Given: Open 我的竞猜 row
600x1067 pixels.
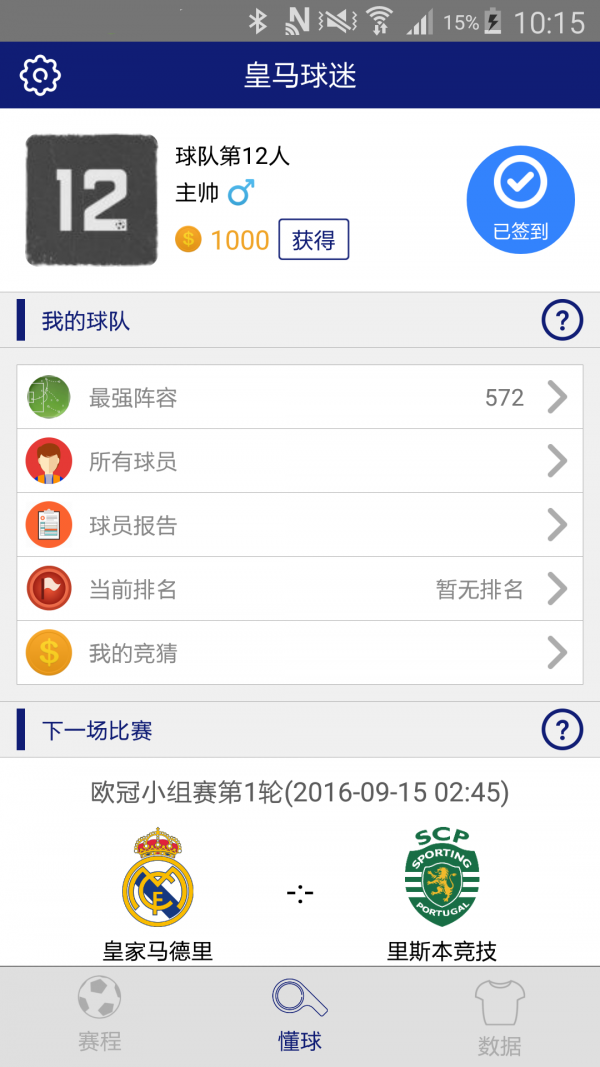Looking at the screenshot, I should pyautogui.click(x=300, y=653).
